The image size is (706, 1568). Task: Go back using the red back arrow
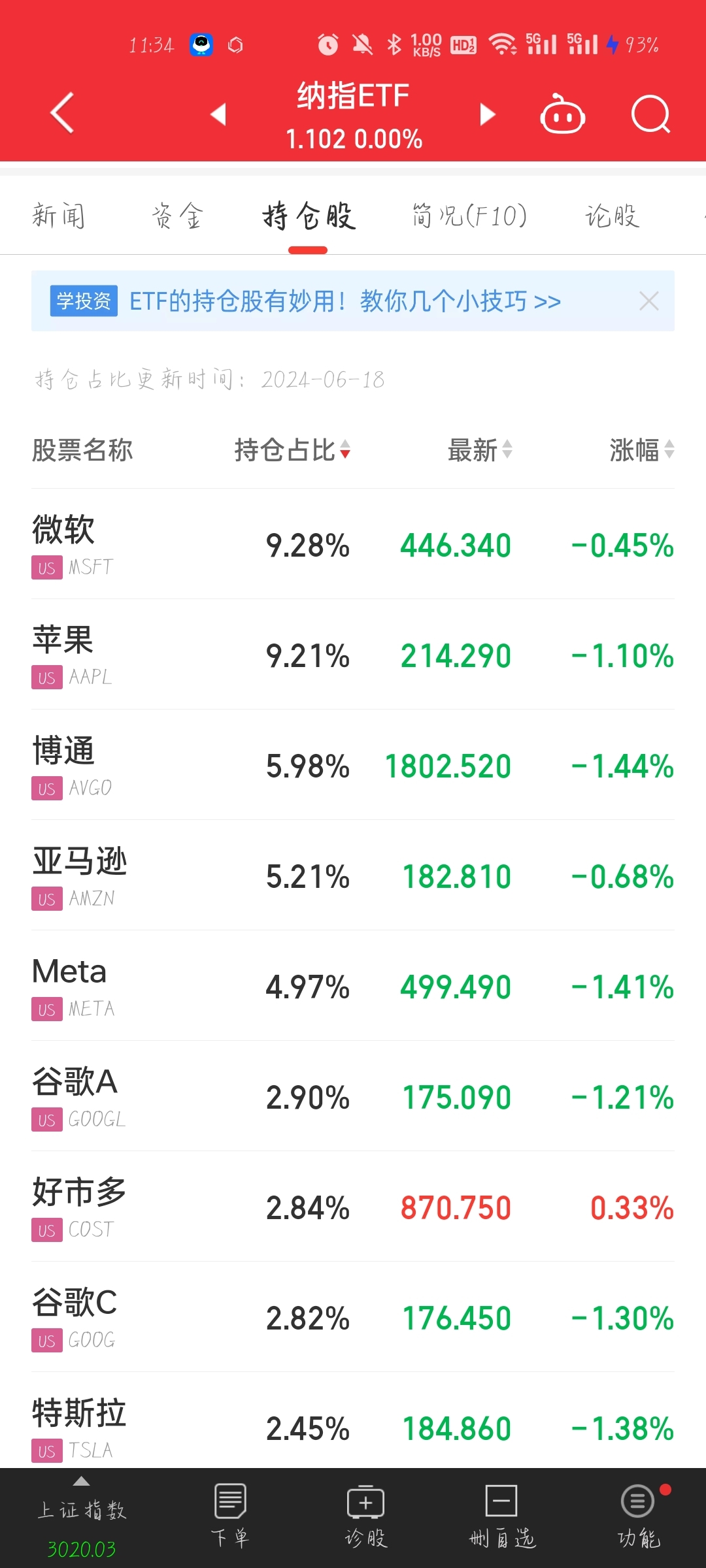60,112
